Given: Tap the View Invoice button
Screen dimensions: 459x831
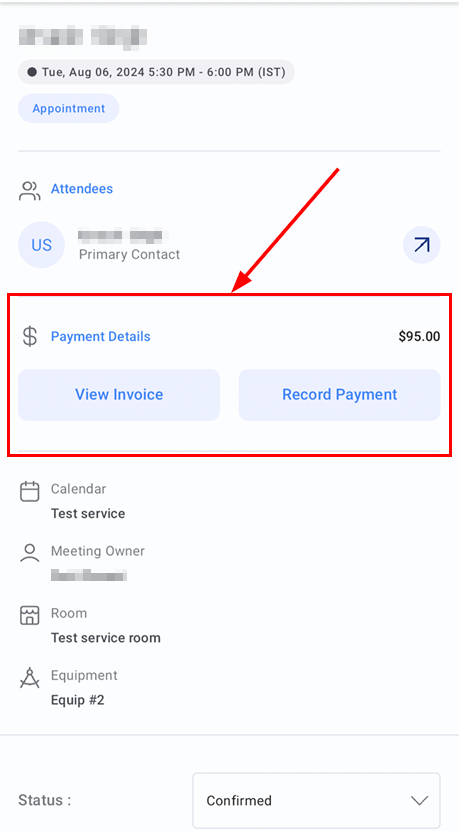Looking at the screenshot, I should click(119, 394).
